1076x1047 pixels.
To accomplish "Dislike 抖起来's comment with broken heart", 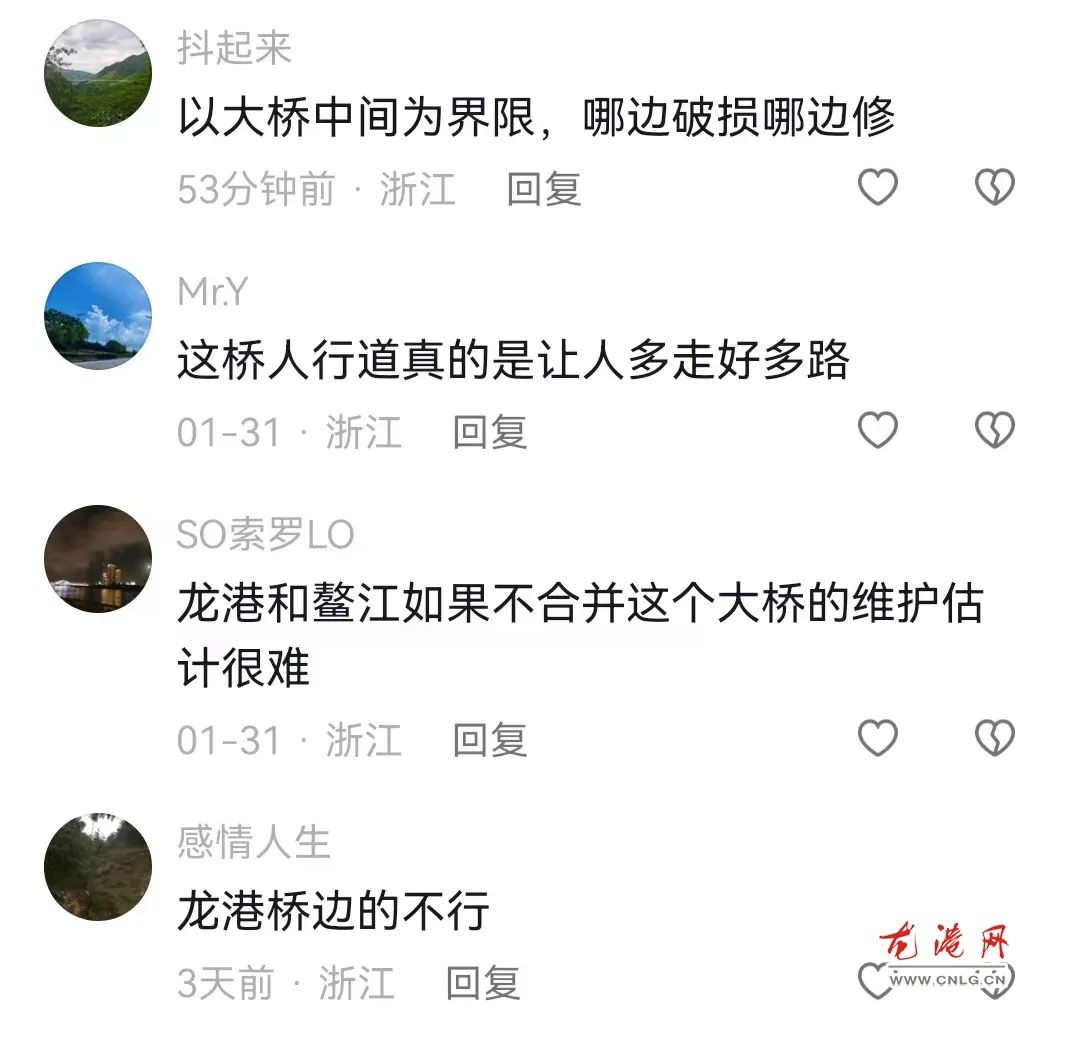I will click(995, 187).
